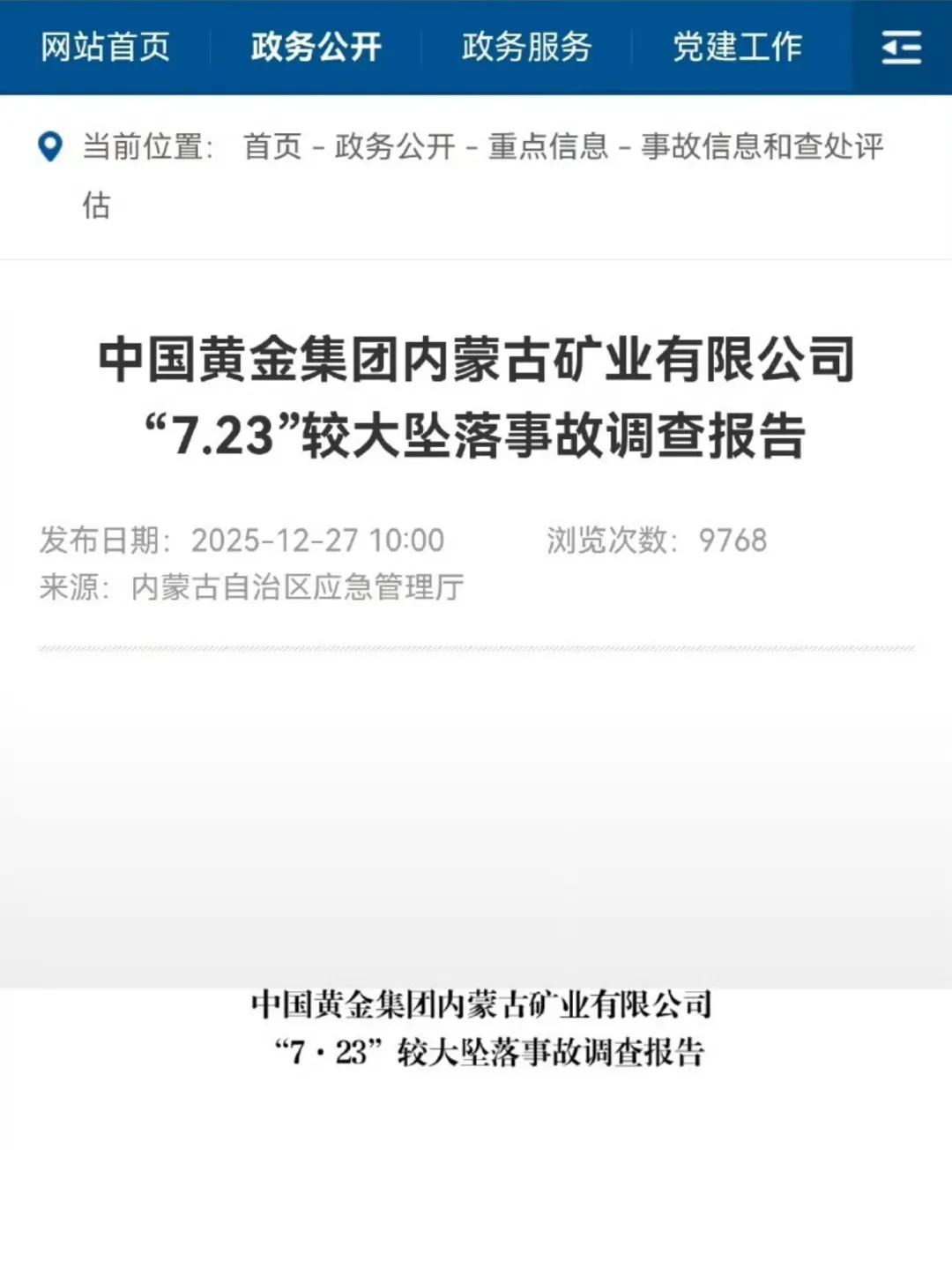Expand the top-right navigation menu icon
This screenshot has height=1261, width=952.
[x=901, y=47]
